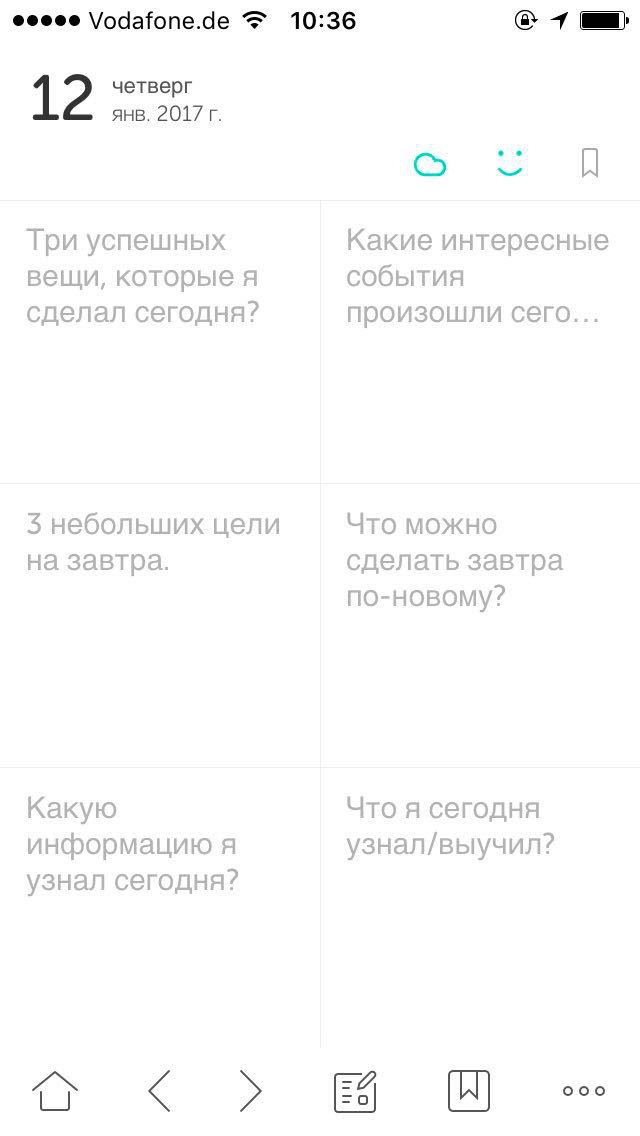Bookmark this diary day

tap(590, 163)
